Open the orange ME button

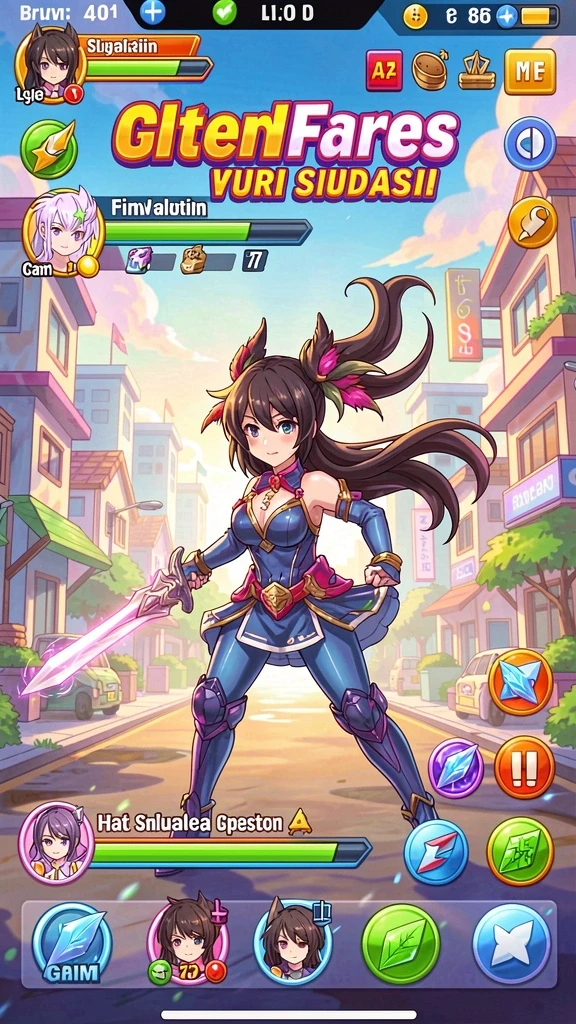pyautogui.click(x=530, y=71)
